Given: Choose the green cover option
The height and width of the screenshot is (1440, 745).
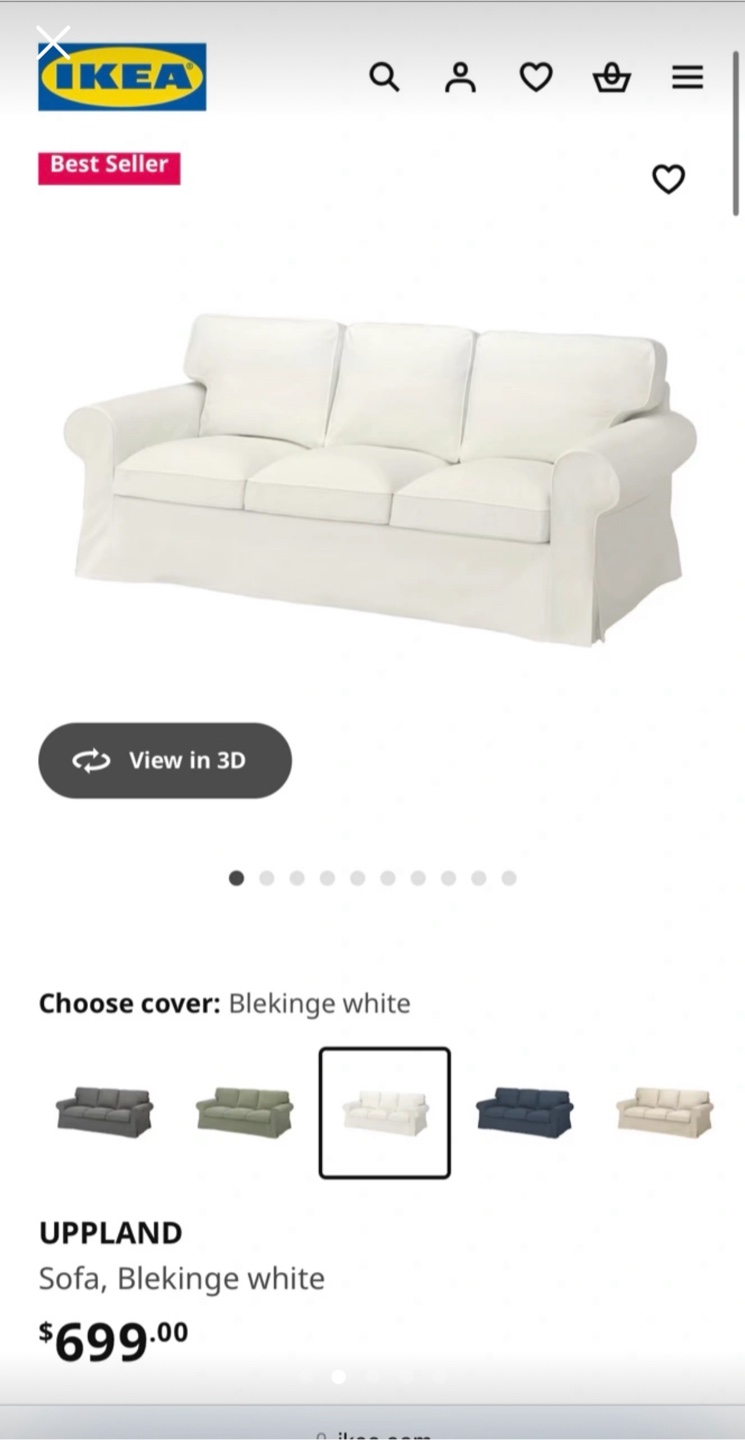Looking at the screenshot, I should (244, 1112).
